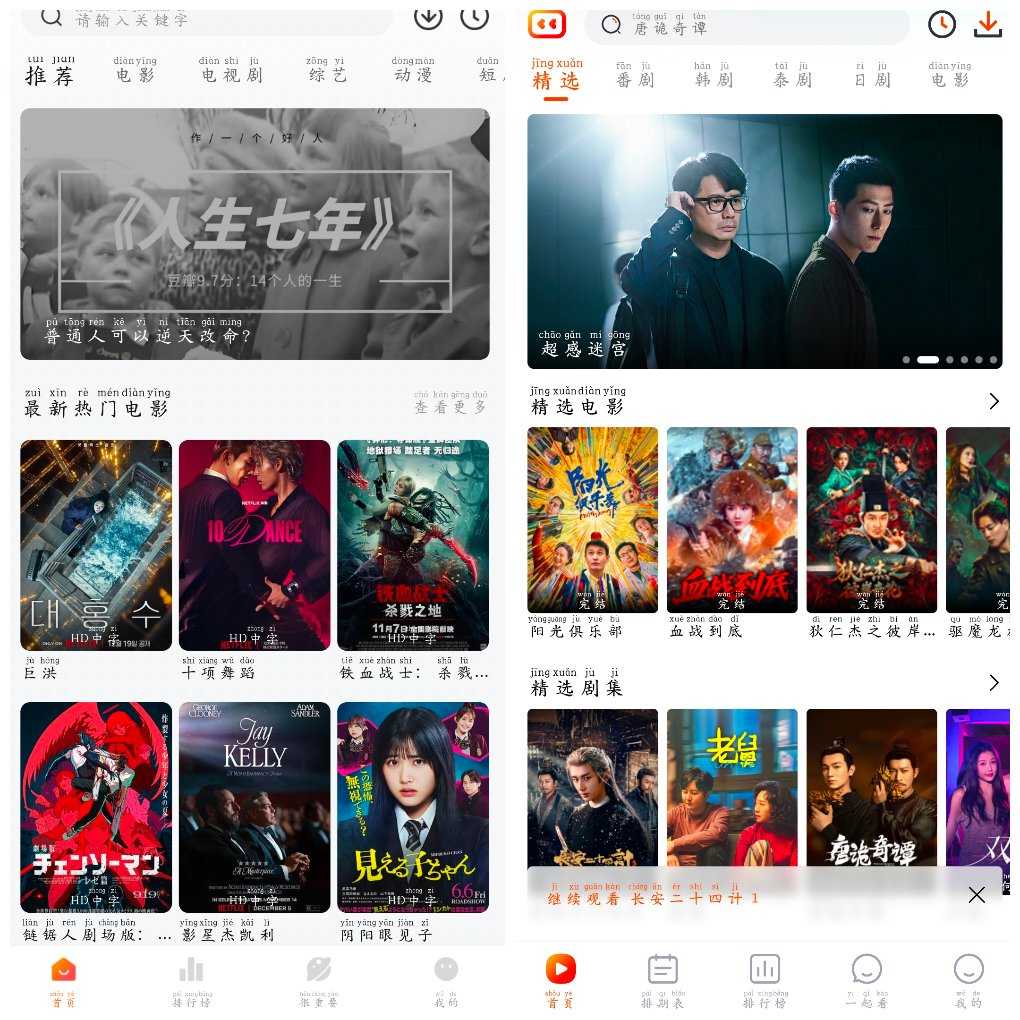Open the search field showing 唐诡奇谭
The image size is (1020, 1020).
(x=745, y=26)
